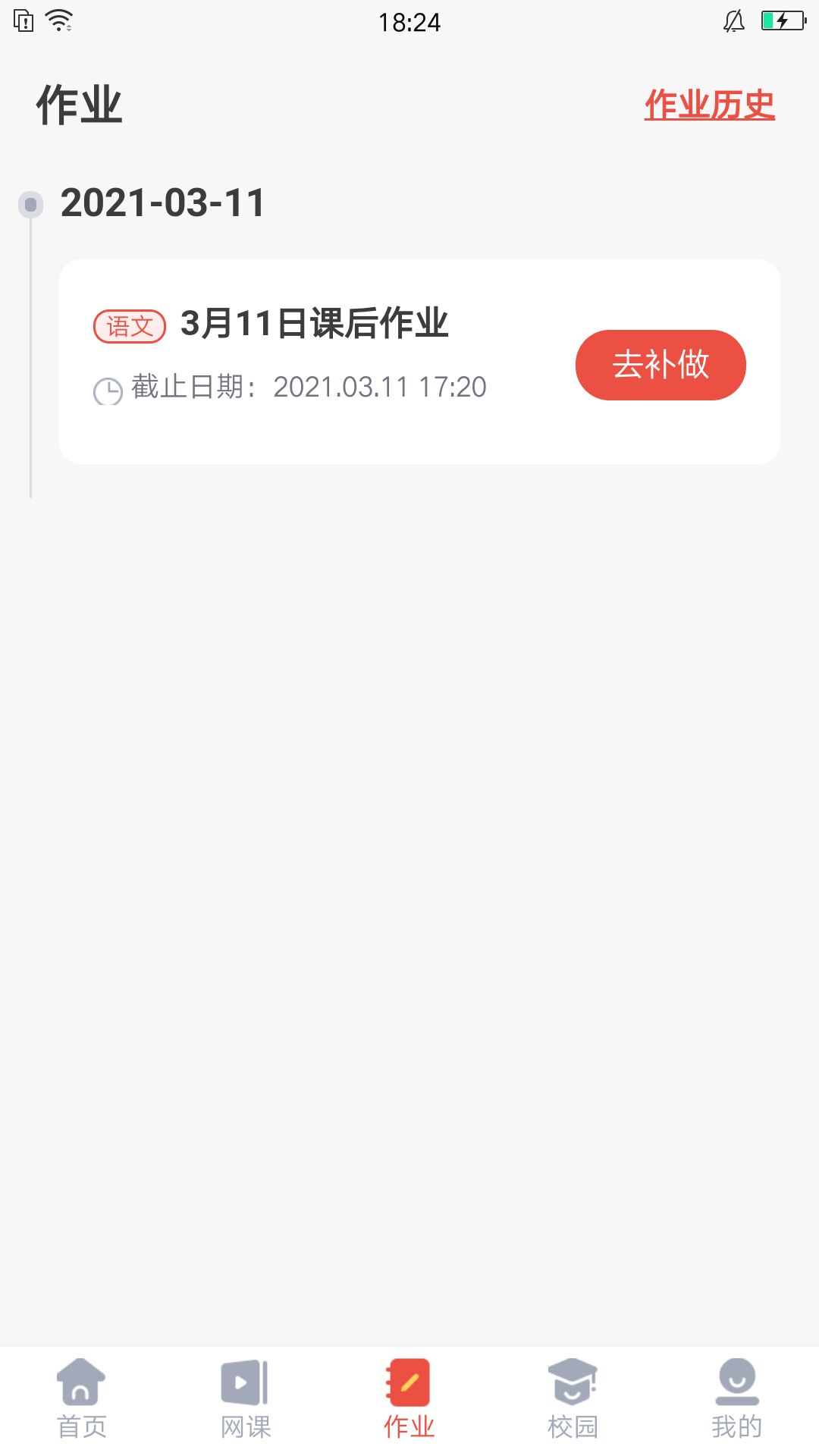Open the 作业历史 homework history link
This screenshot has height=1456, width=819.
[709, 105]
